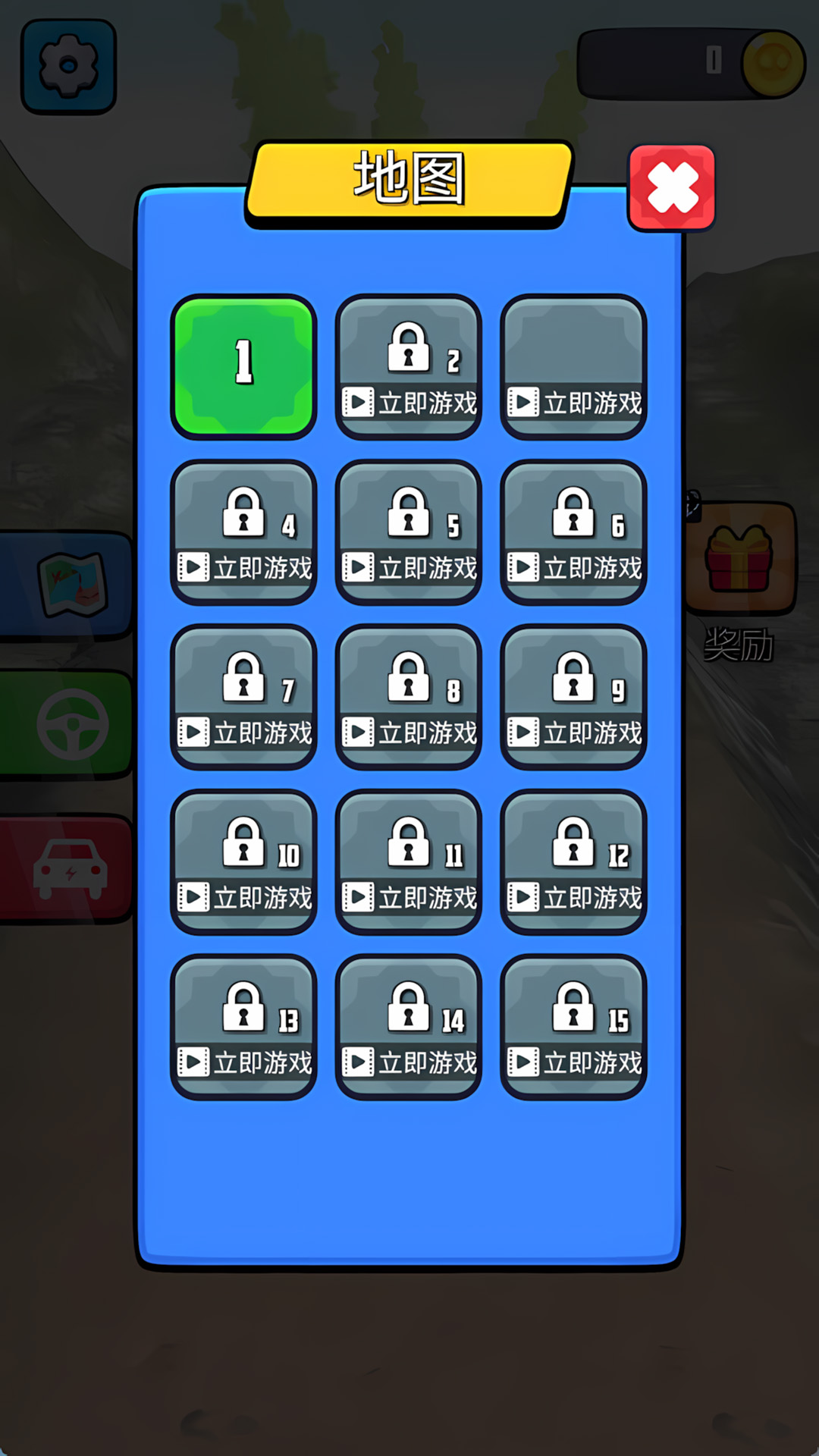
Task: Open locked map 10
Action: [243, 862]
